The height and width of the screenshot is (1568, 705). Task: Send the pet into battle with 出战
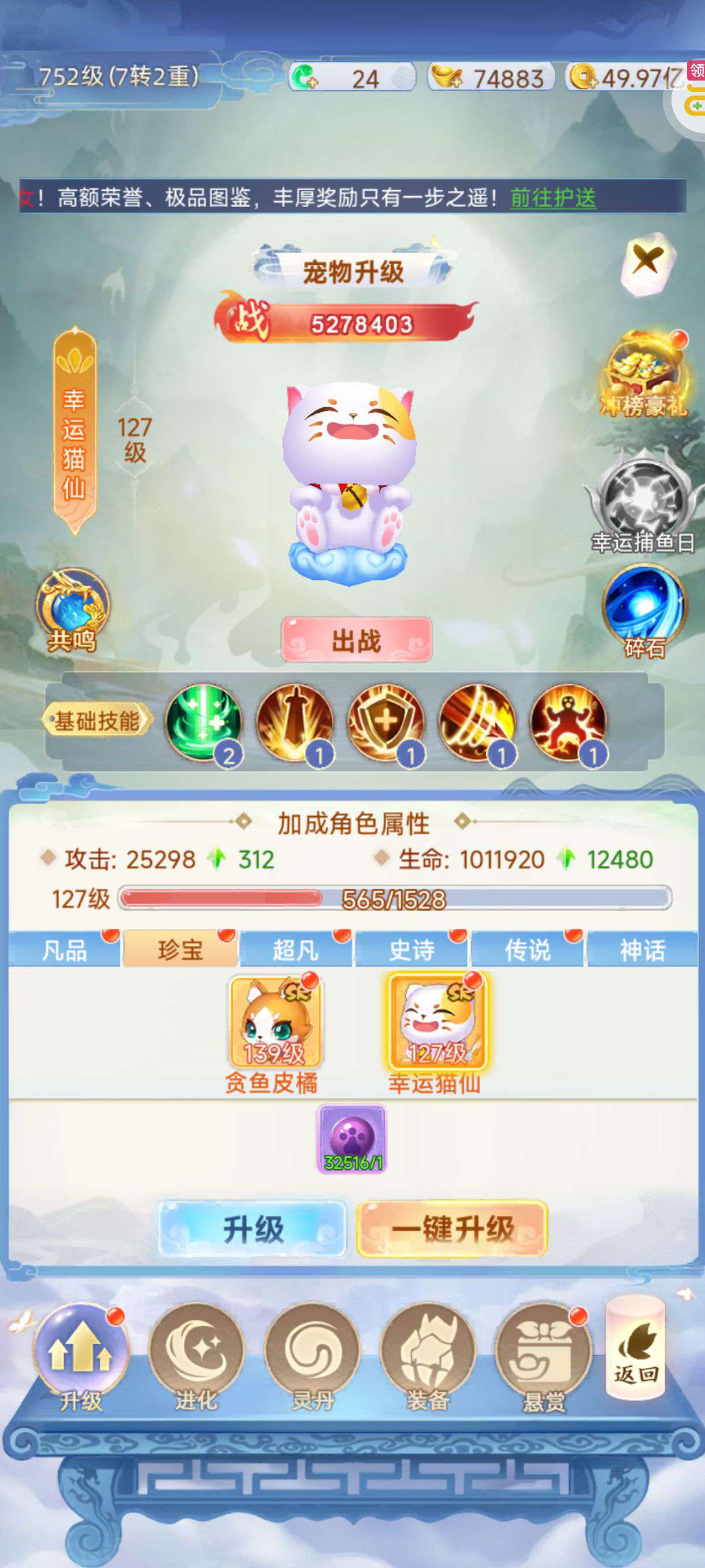pos(357,641)
